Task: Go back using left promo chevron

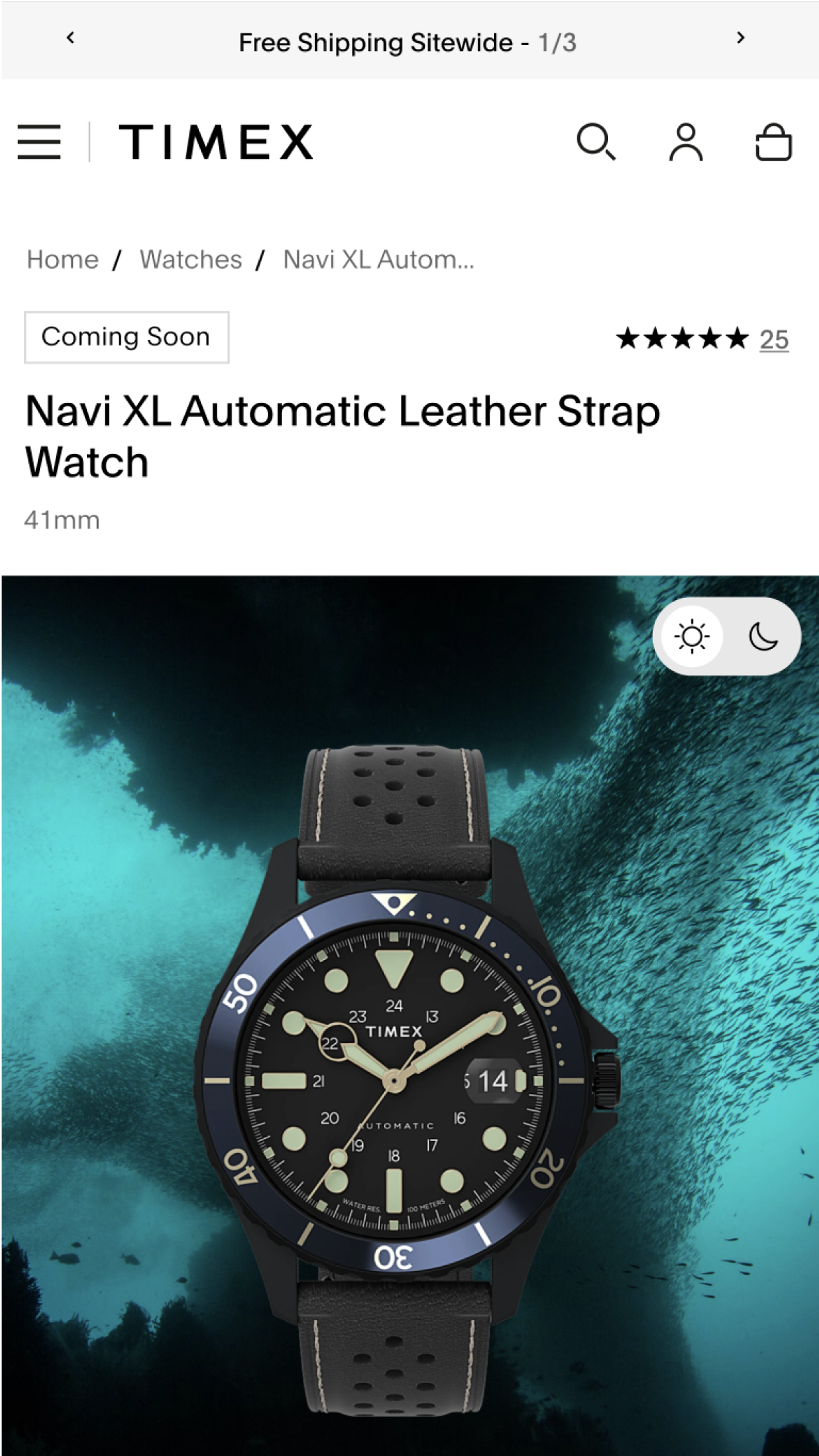Action: (70, 37)
